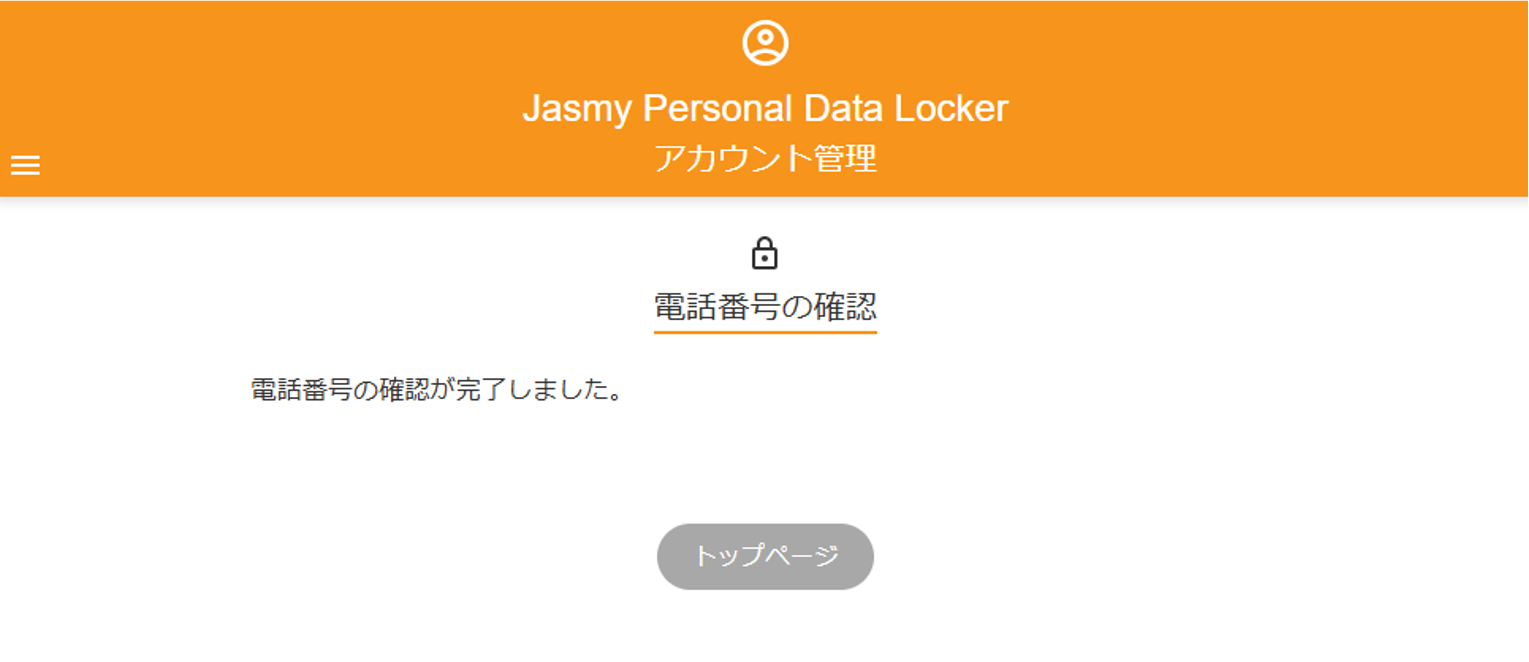Open the hamburger drawer menu
Viewport: 1529px width, 662px height.
pos(25,166)
